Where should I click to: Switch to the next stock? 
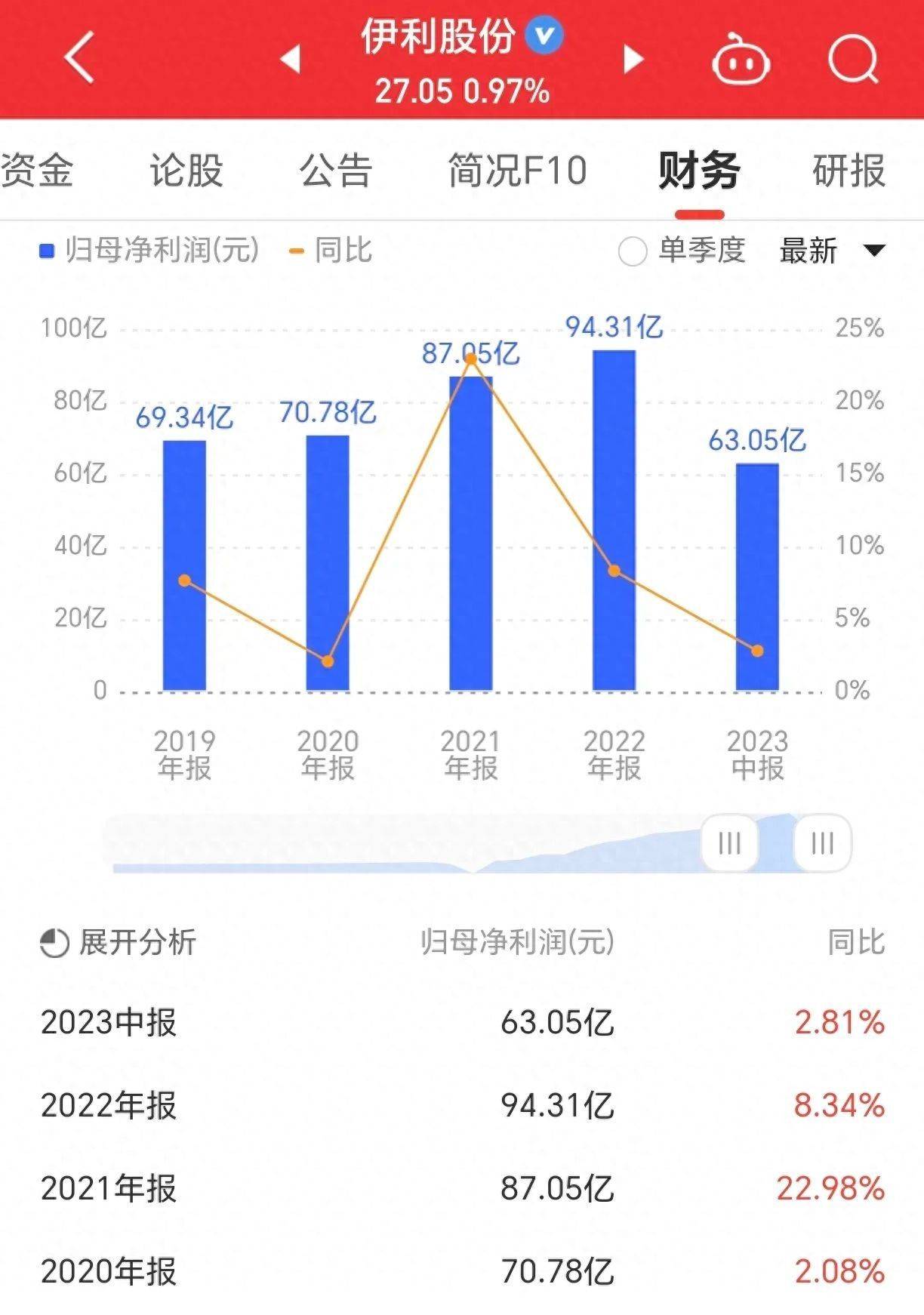pos(633,59)
